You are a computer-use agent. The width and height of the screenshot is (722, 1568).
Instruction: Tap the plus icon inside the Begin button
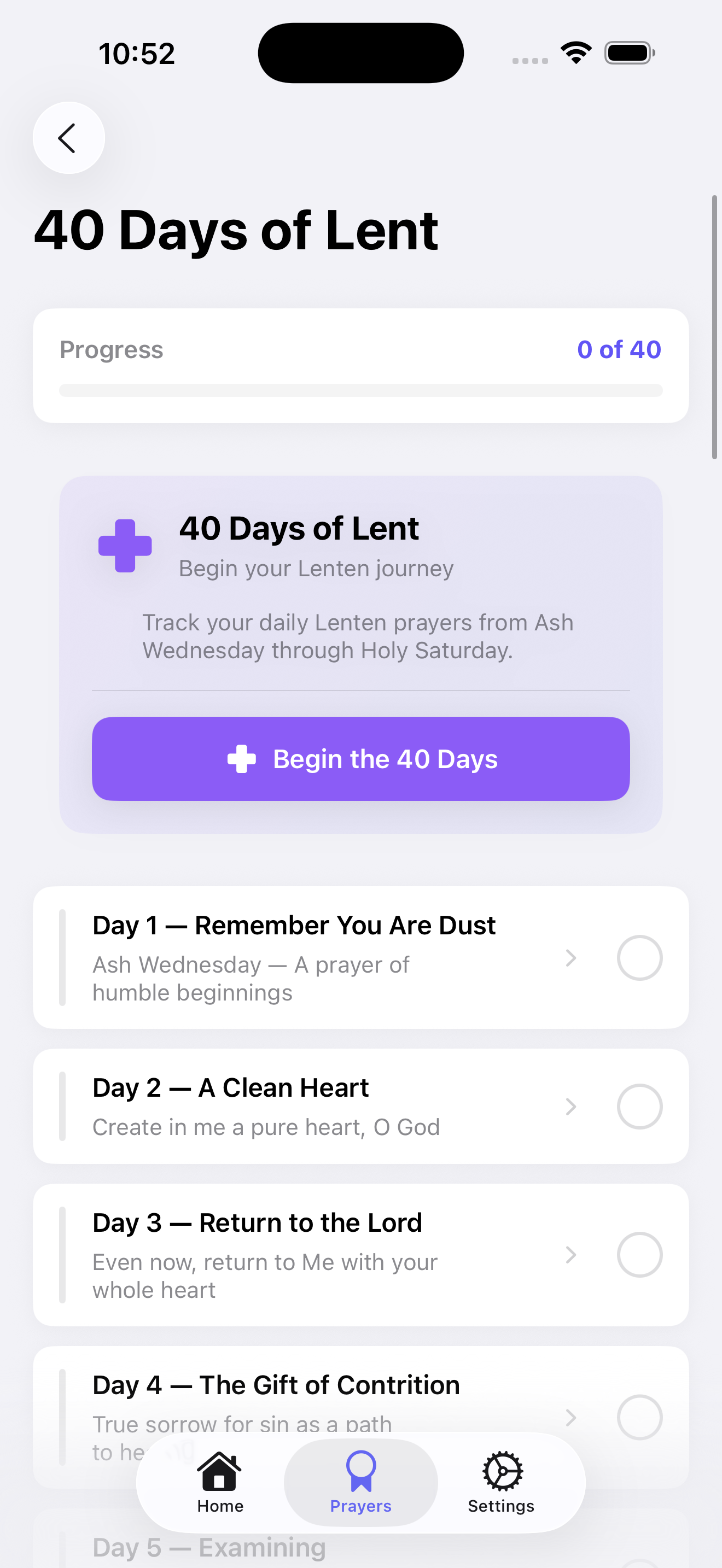pos(241,758)
